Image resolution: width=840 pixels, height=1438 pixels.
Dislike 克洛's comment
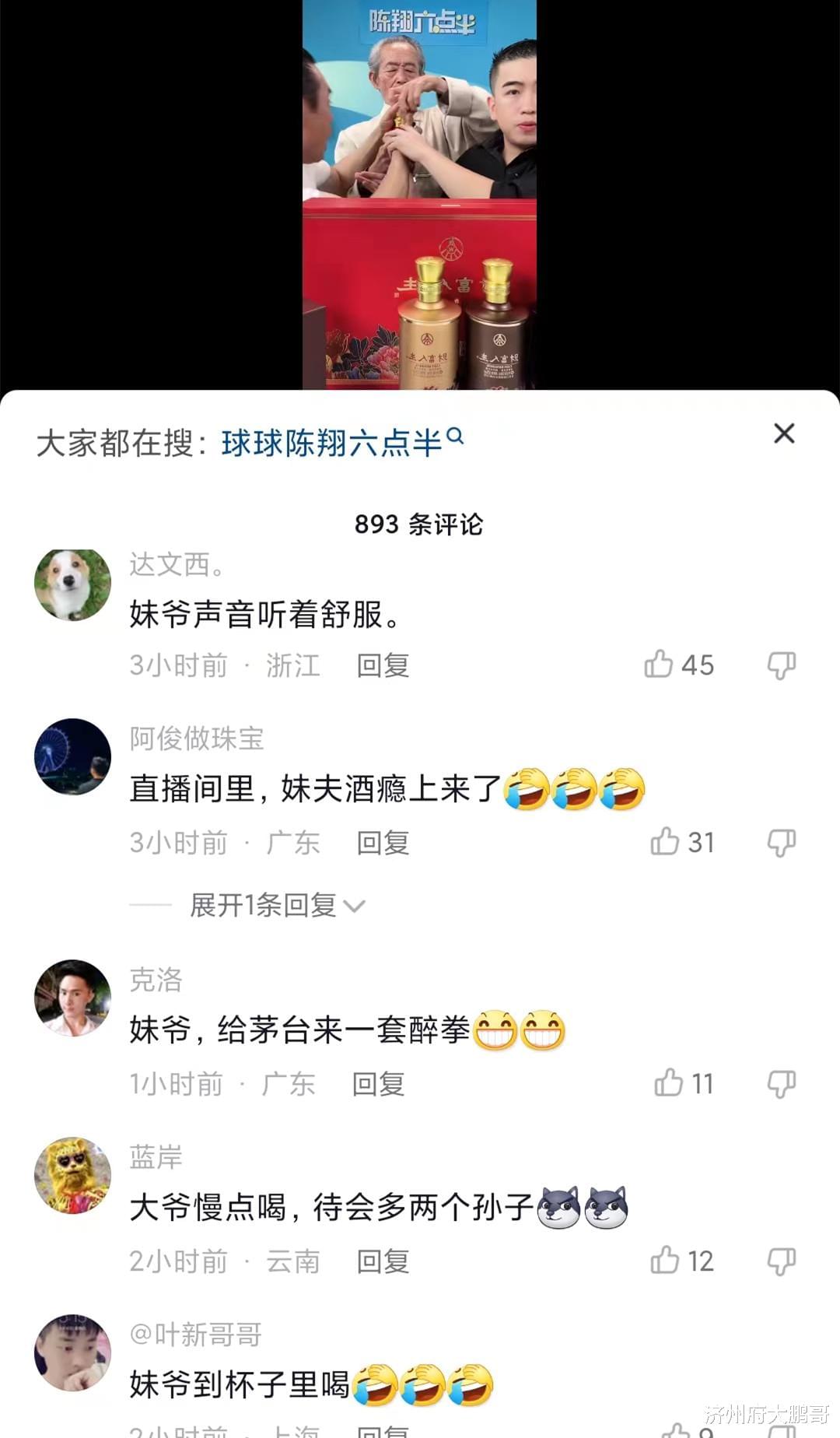(781, 1084)
